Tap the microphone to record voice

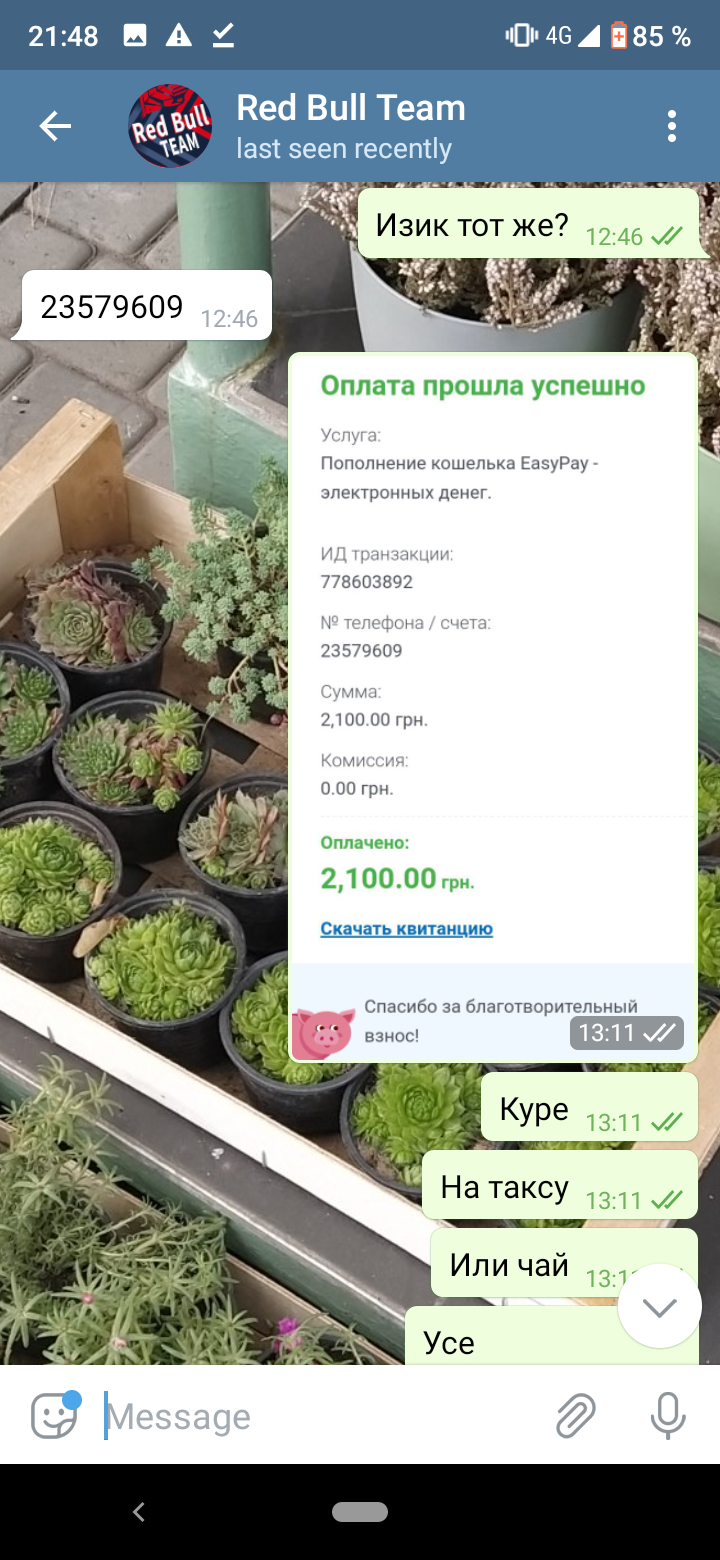668,1416
